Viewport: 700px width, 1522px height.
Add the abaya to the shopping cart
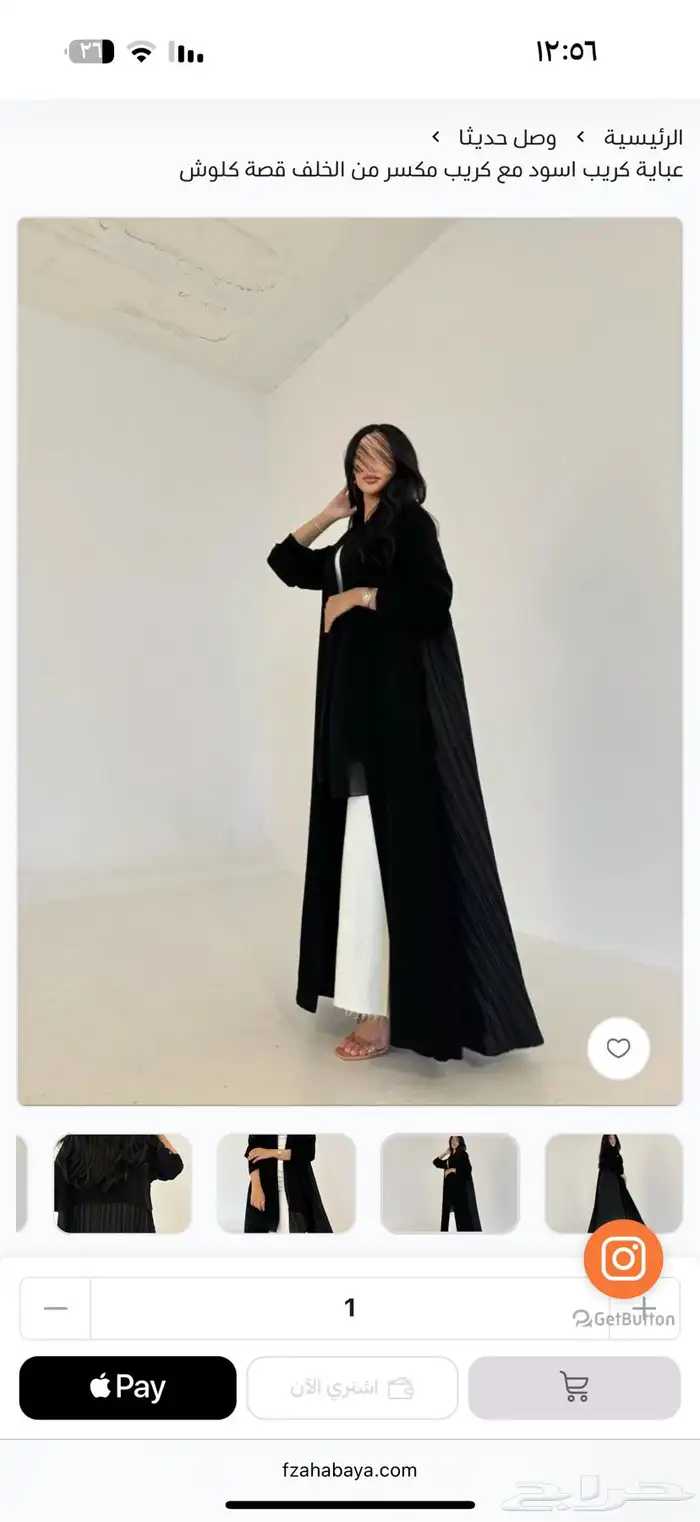point(574,1387)
